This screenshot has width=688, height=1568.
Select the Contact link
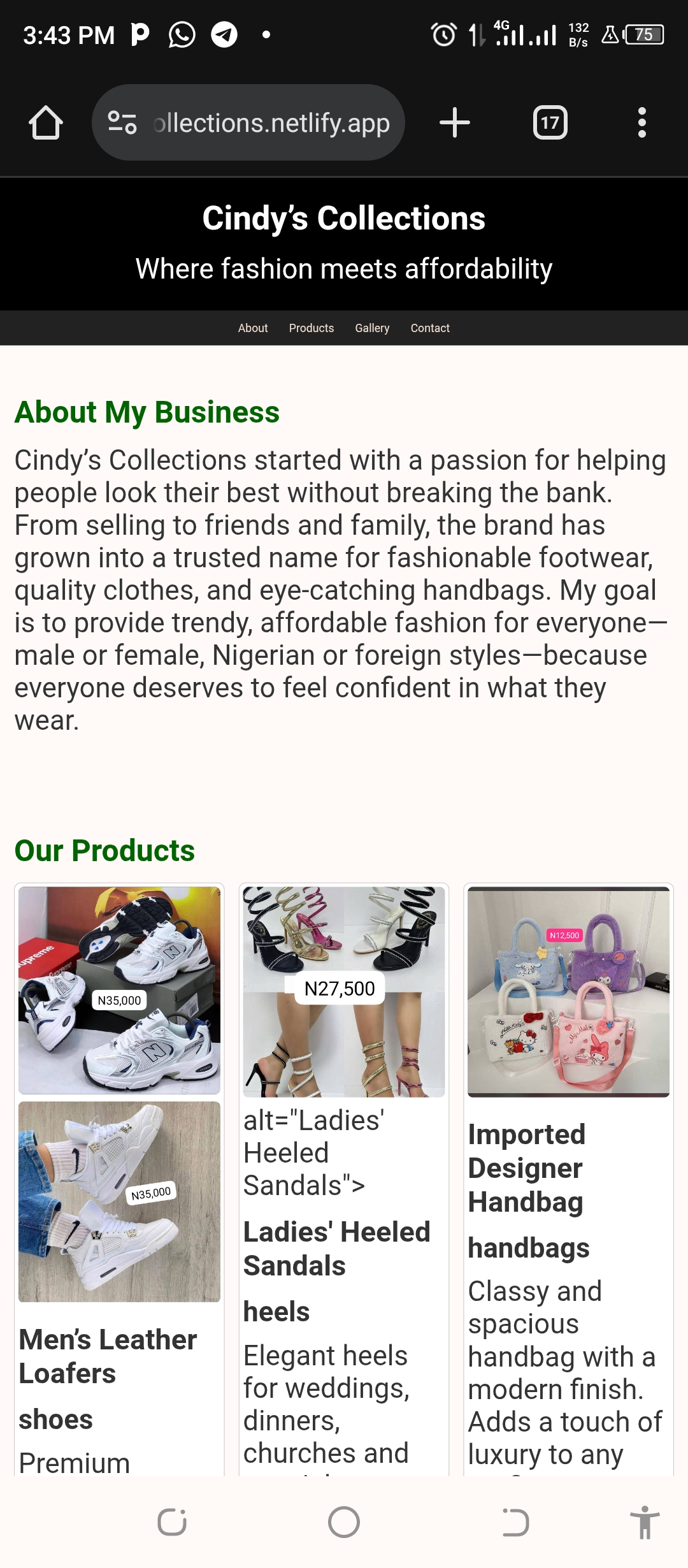tap(430, 328)
